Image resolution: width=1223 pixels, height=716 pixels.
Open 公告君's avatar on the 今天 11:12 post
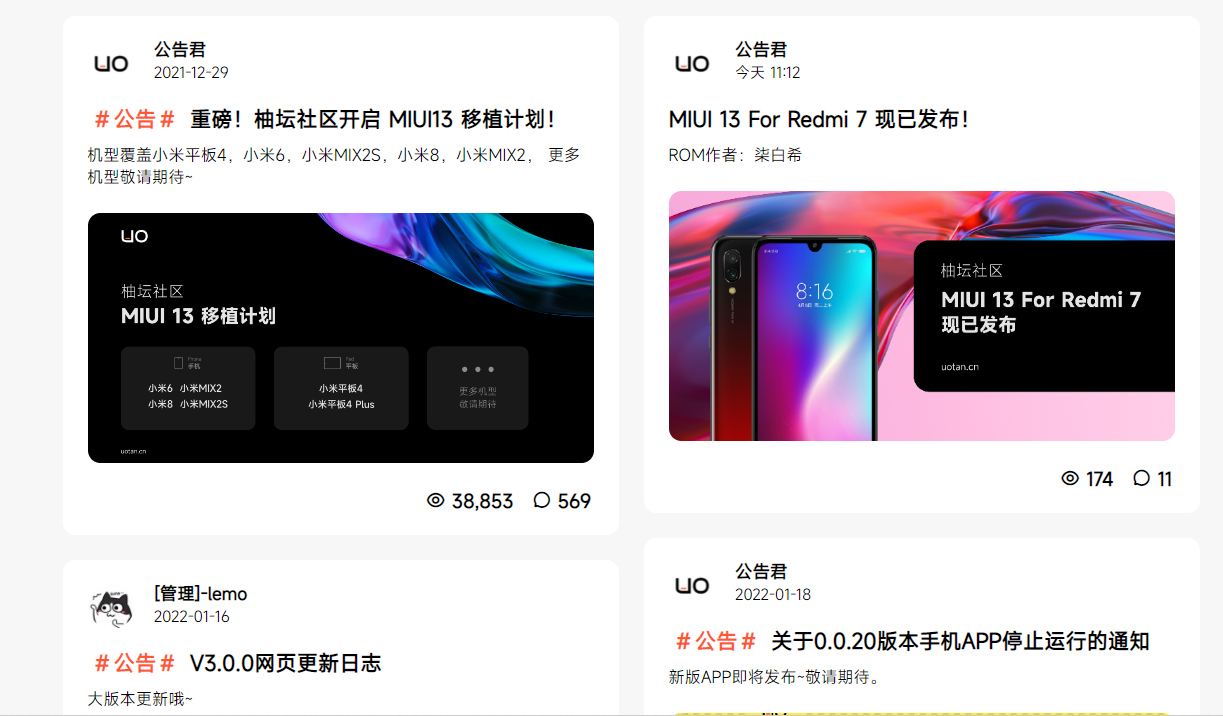(x=692, y=63)
